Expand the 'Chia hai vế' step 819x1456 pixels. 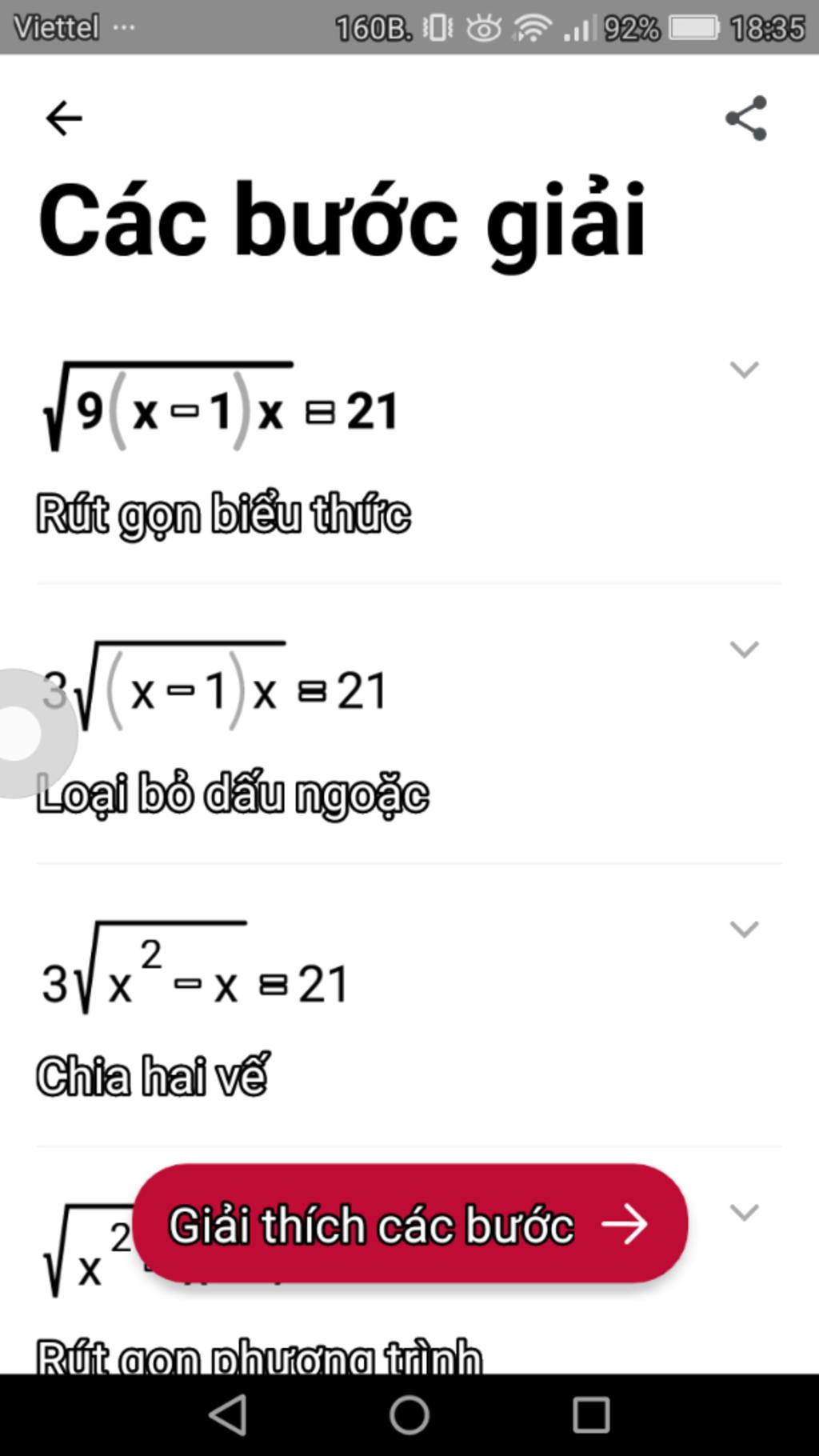[x=744, y=929]
